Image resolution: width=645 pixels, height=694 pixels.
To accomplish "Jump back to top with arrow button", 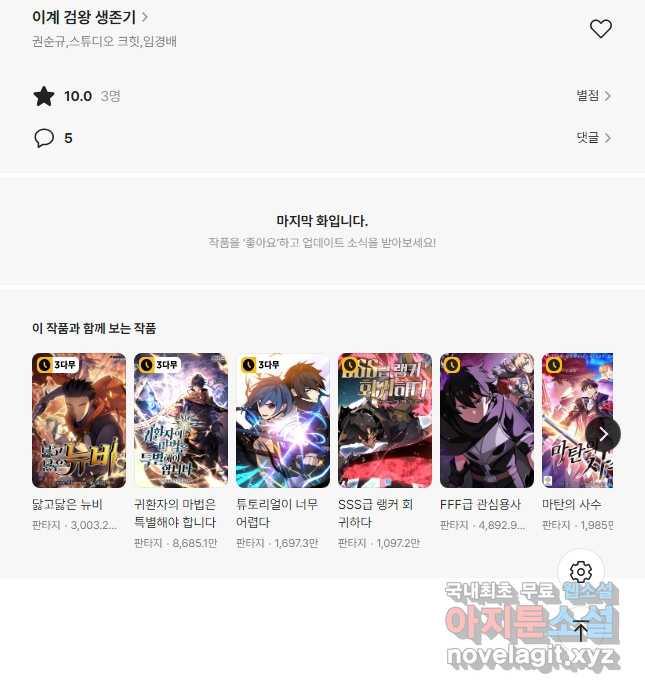I will (581, 631).
